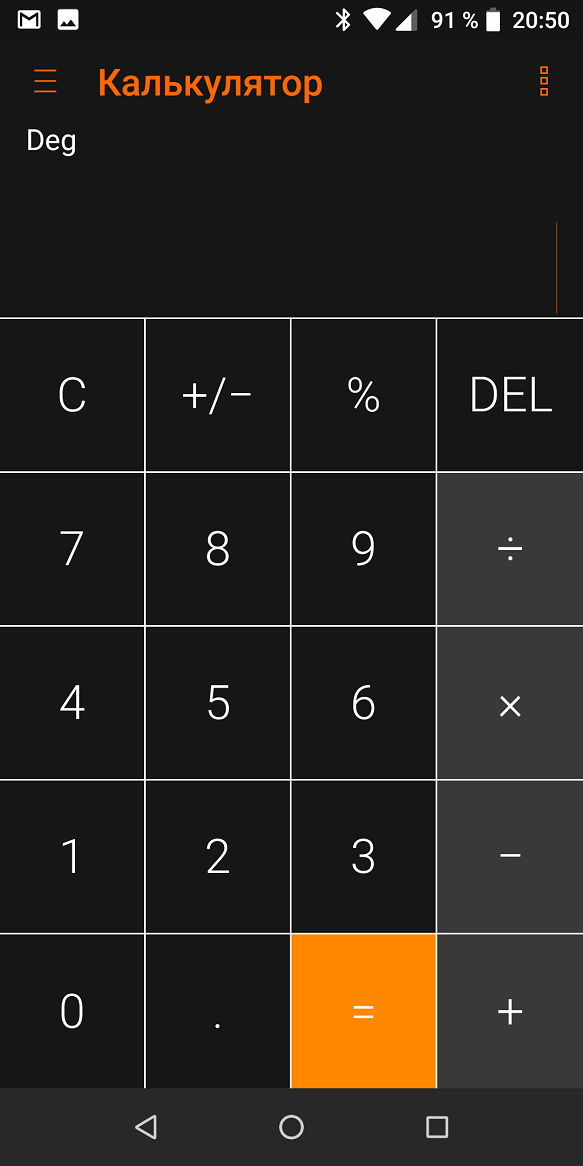583x1166 pixels.
Task: Select the minus operator
Action: (510, 857)
